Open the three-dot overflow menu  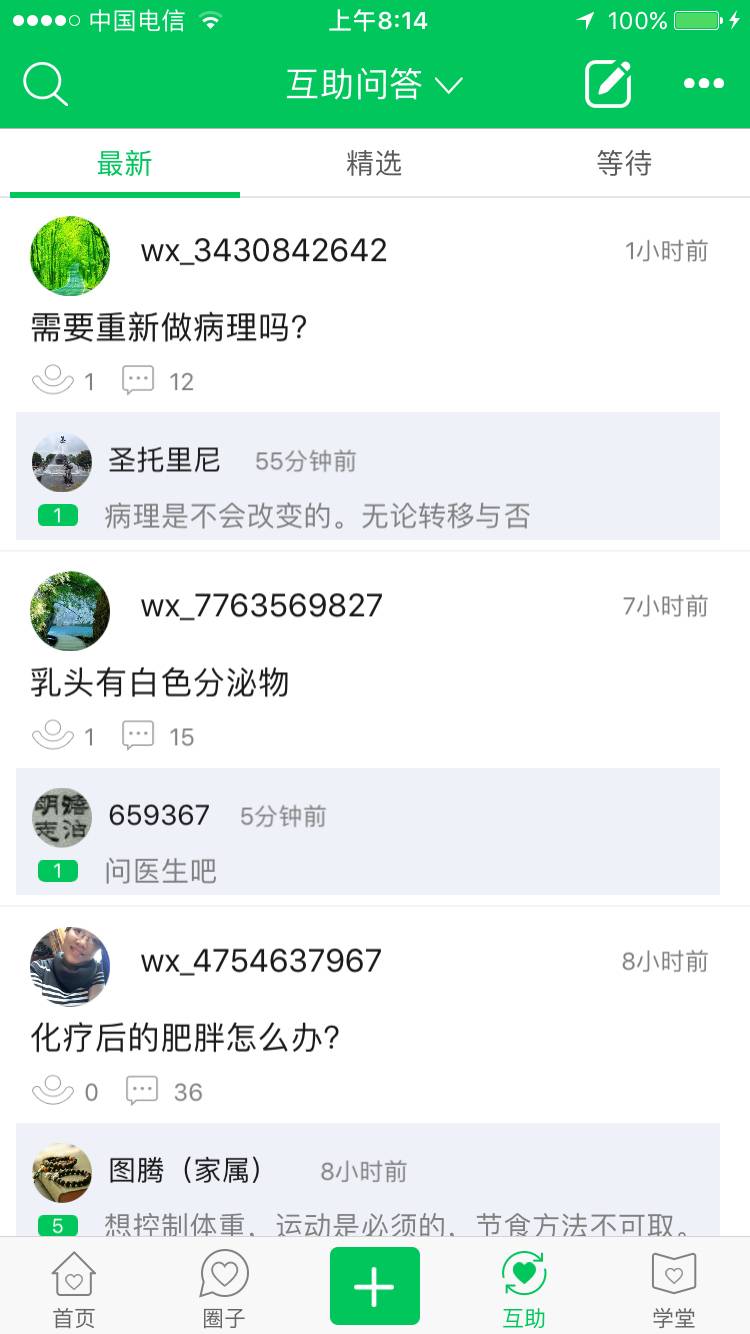coord(704,84)
